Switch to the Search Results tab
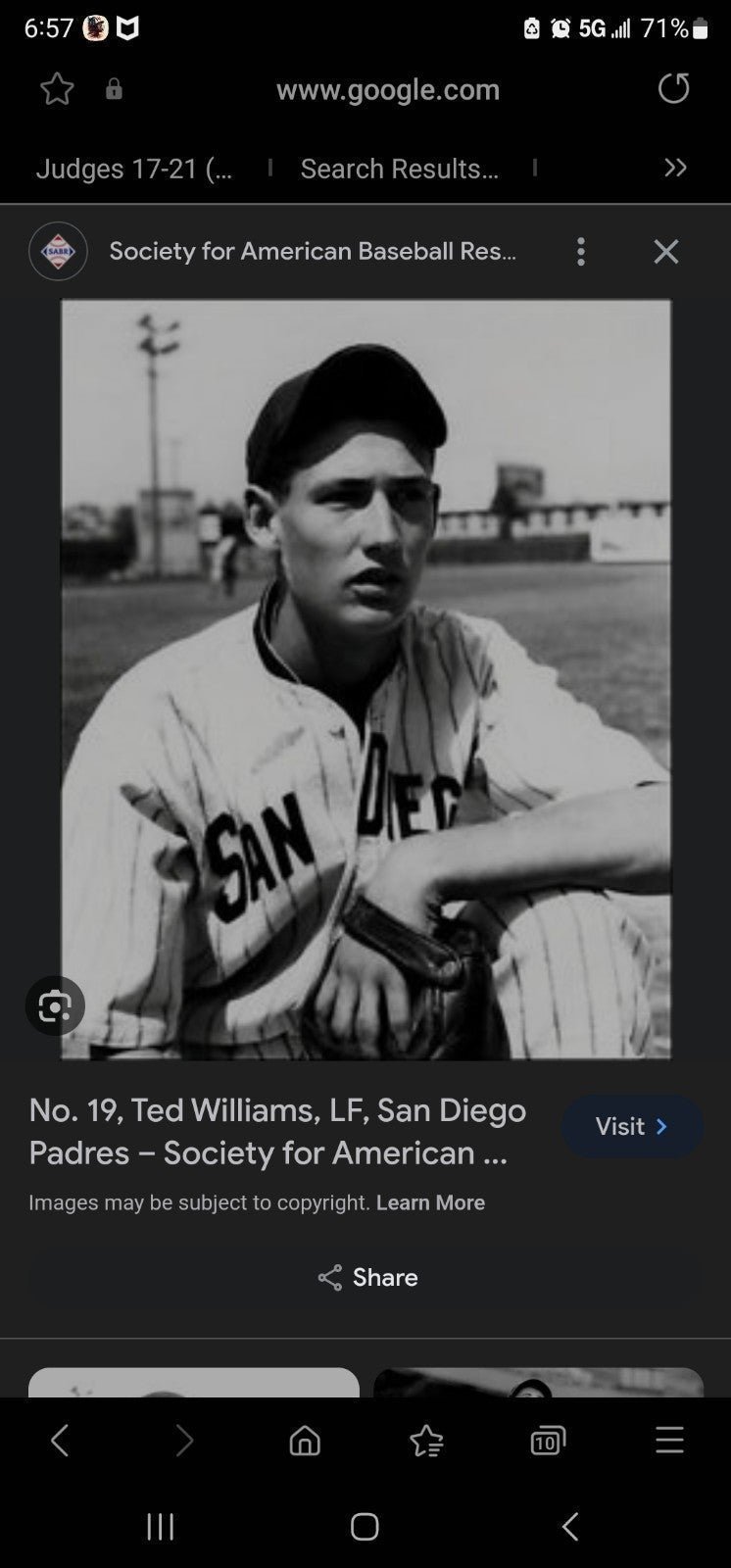Viewport: 731px width, 1568px height. 400,169
